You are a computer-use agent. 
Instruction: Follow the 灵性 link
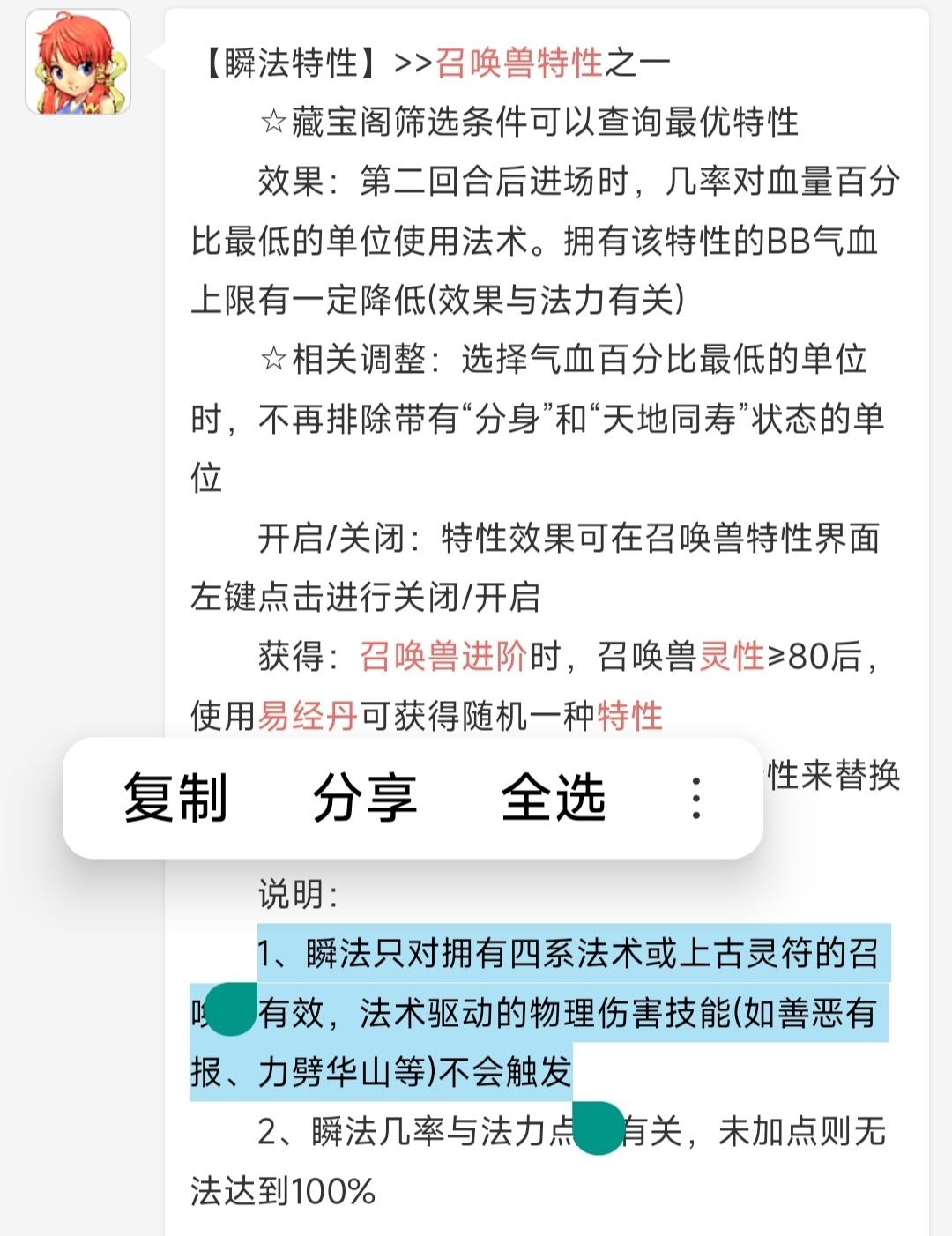[733, 656]
